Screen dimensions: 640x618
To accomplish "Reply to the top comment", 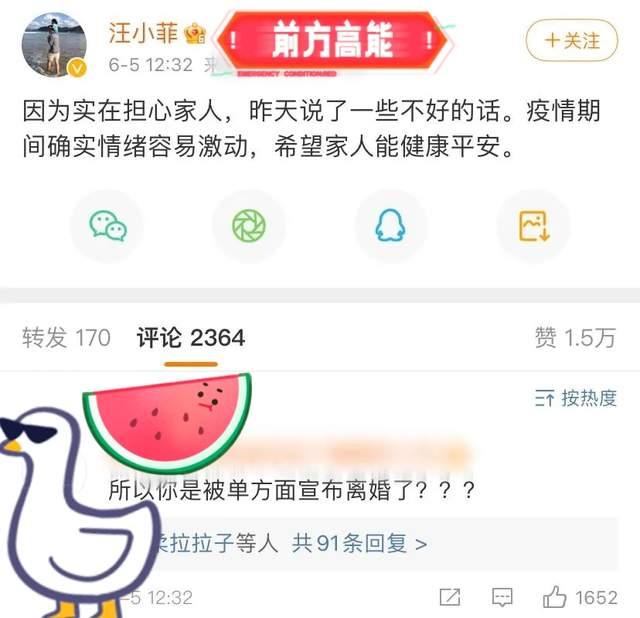I will coord(504,597).
